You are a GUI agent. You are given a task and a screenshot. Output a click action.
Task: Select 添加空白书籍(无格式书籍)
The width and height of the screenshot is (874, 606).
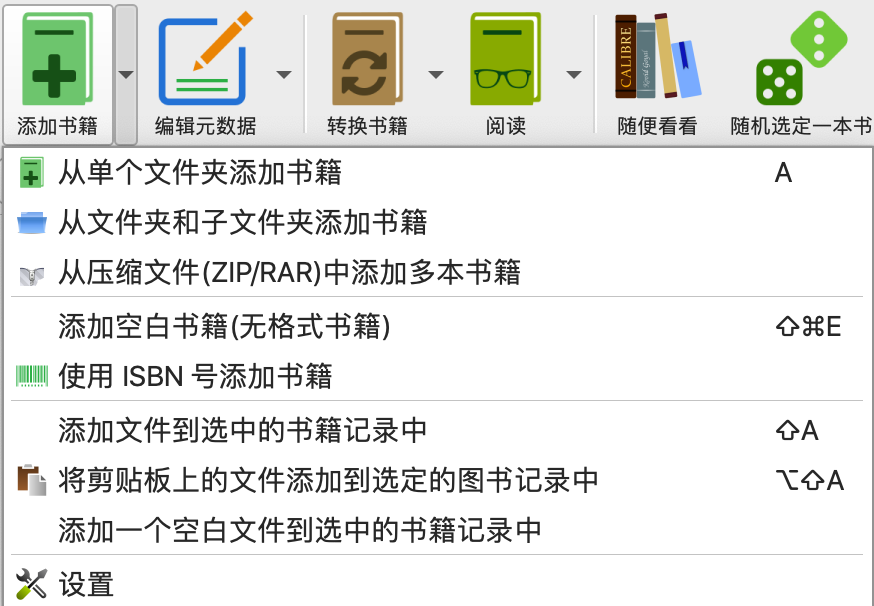tap(224, 326)
